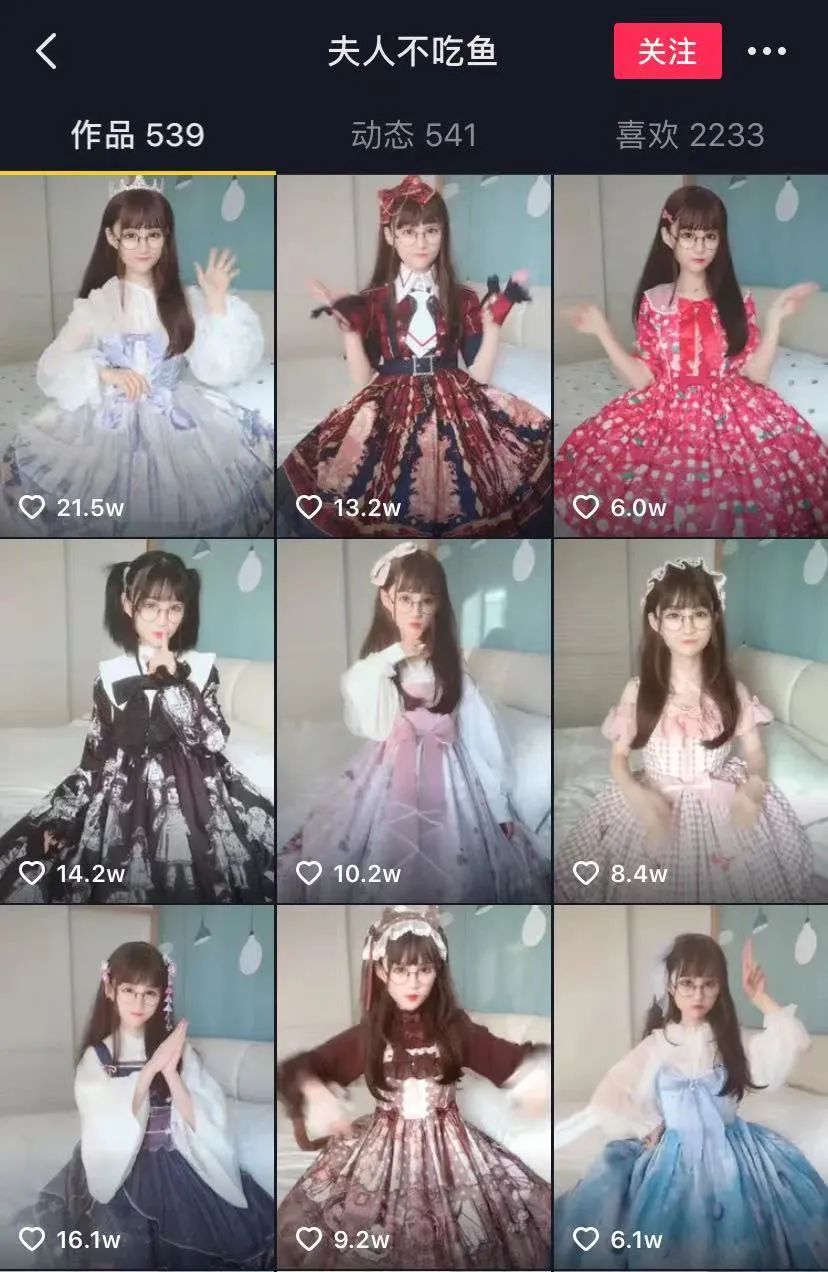Select the 作品 539 tab
Screen dimensions: 828x1272
(x=137, y=135)
